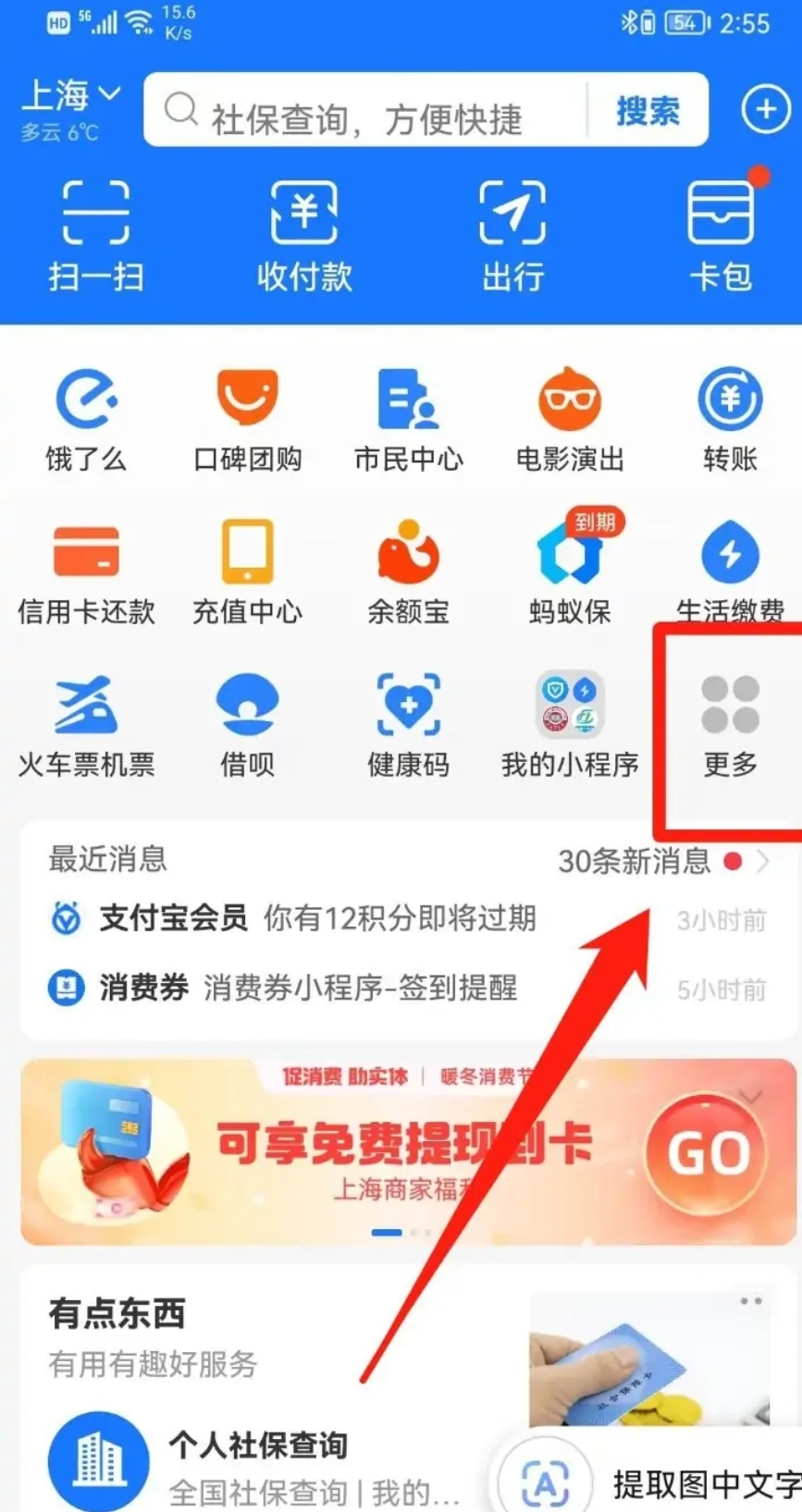This screenshot has height=1512, width=802.
Task: Tap the 搜索 button
Action: coord(648,111)
